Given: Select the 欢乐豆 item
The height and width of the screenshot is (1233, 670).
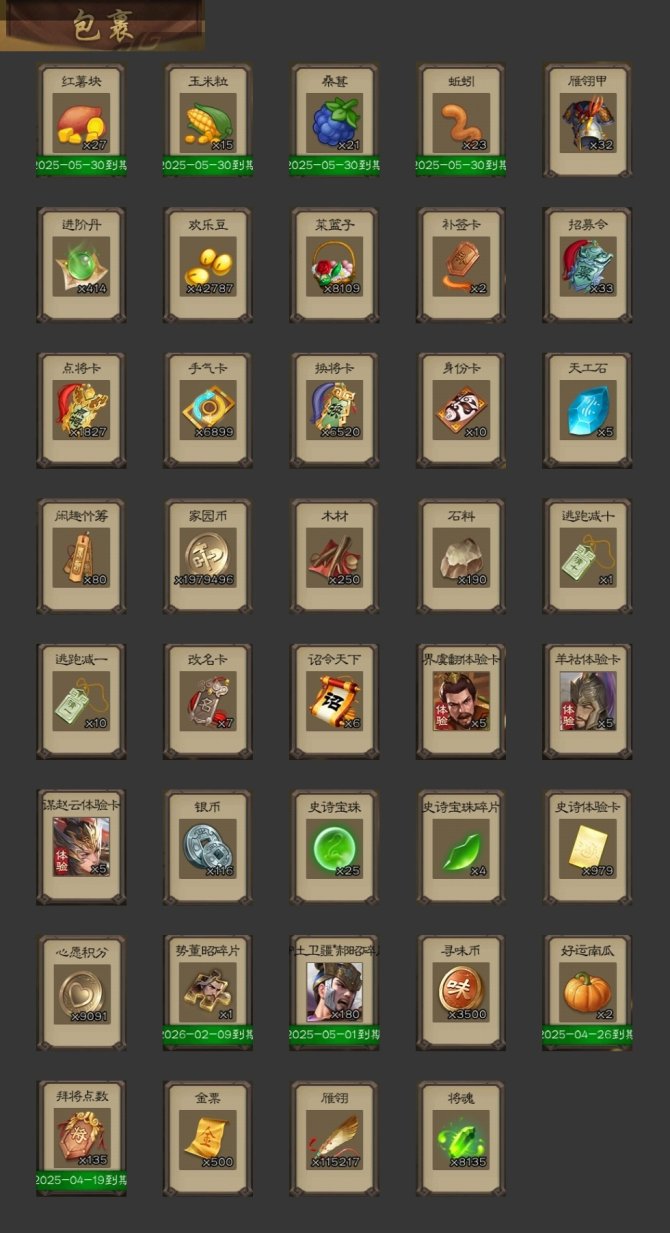Looking at the screenshot, I should coord(208,266).
